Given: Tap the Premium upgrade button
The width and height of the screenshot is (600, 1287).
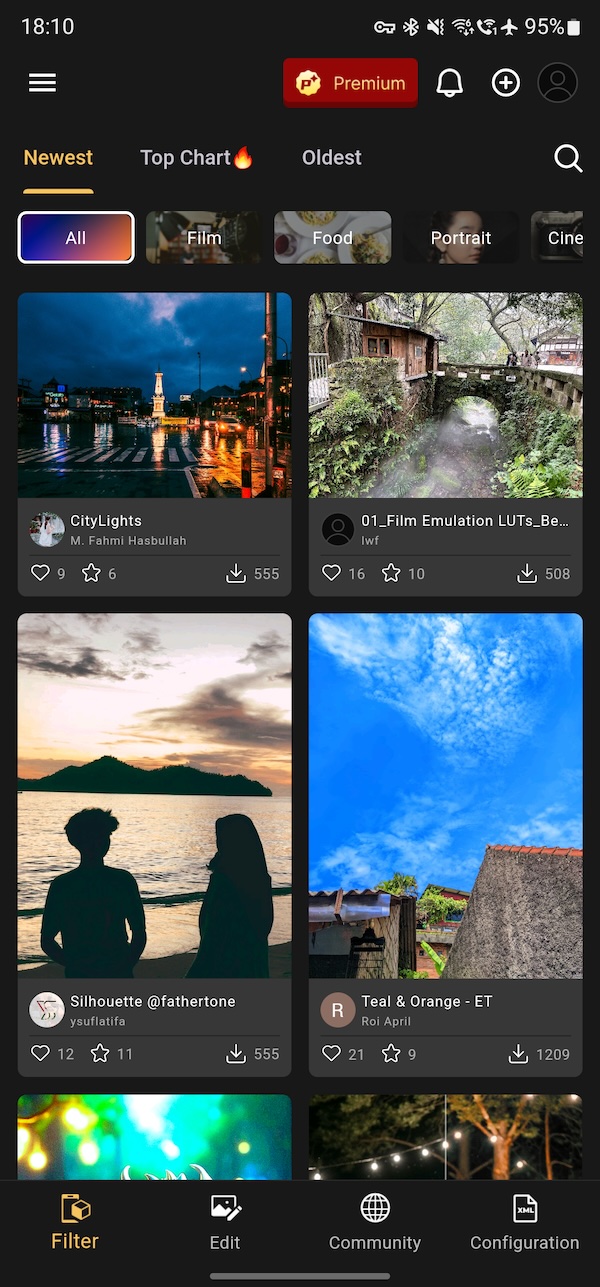Looking at the screenshot, I should (349, 83).
